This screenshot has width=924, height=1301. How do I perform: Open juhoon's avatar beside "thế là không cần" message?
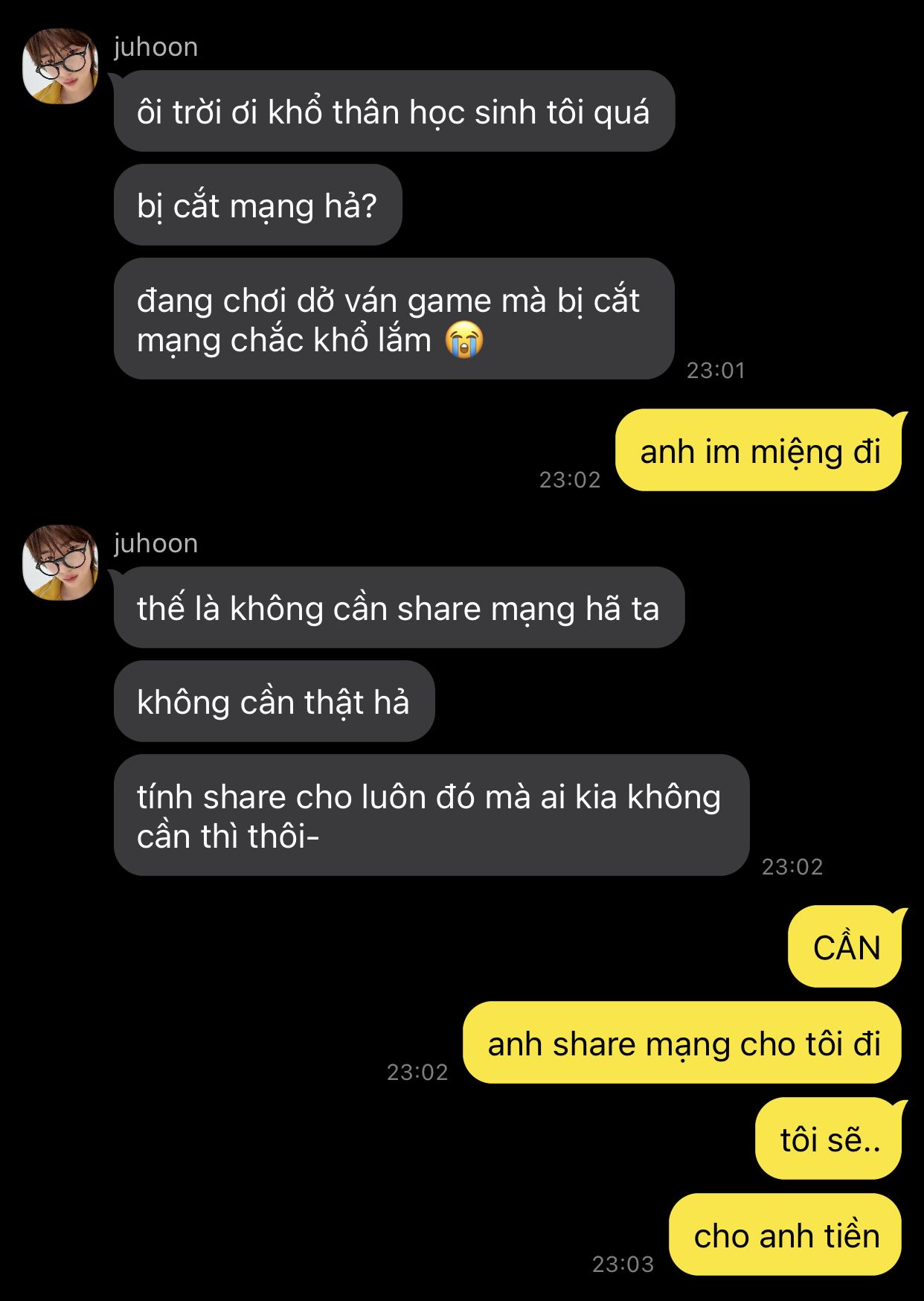60,563
